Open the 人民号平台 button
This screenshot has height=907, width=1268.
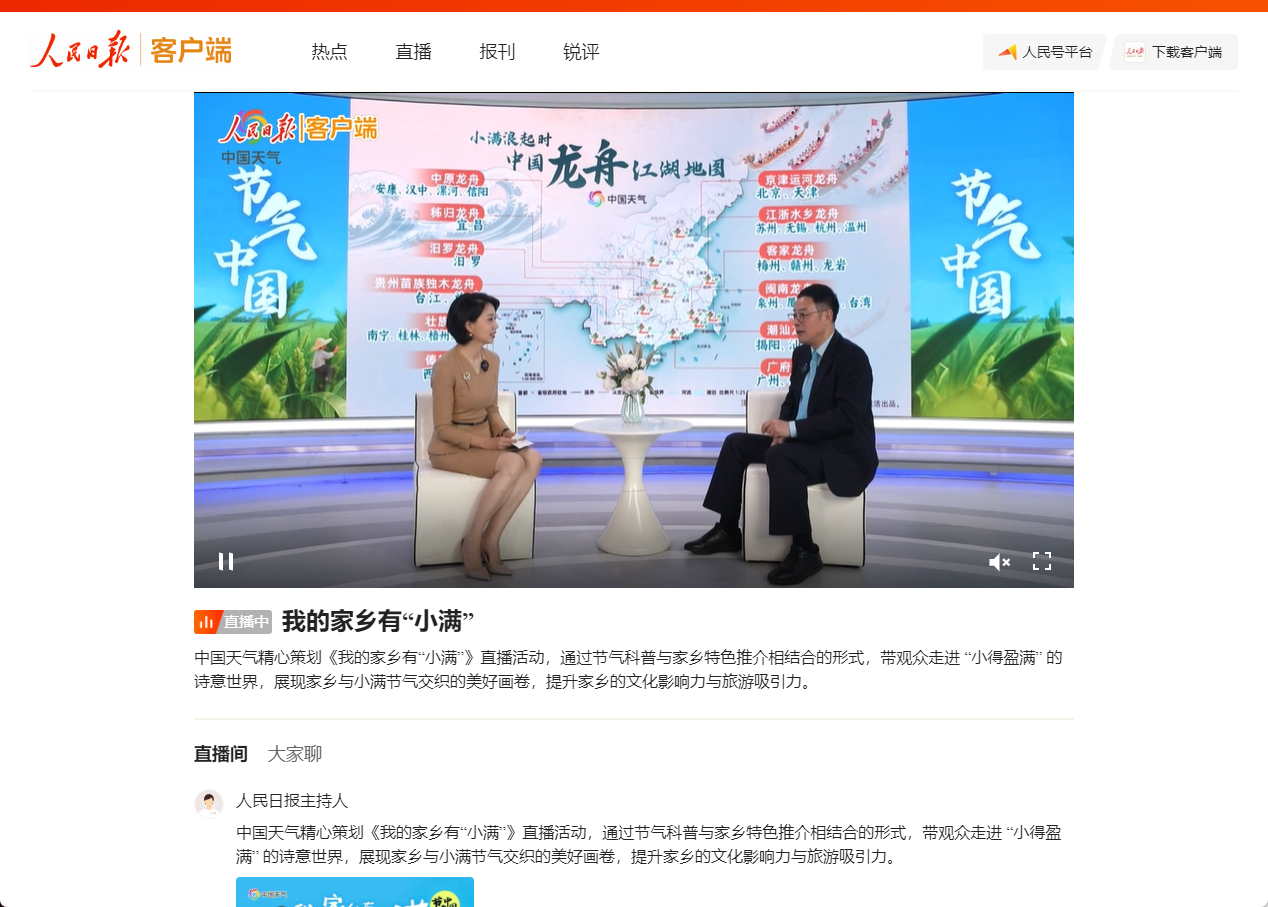pyautogui.click(x=1044, y=52)
